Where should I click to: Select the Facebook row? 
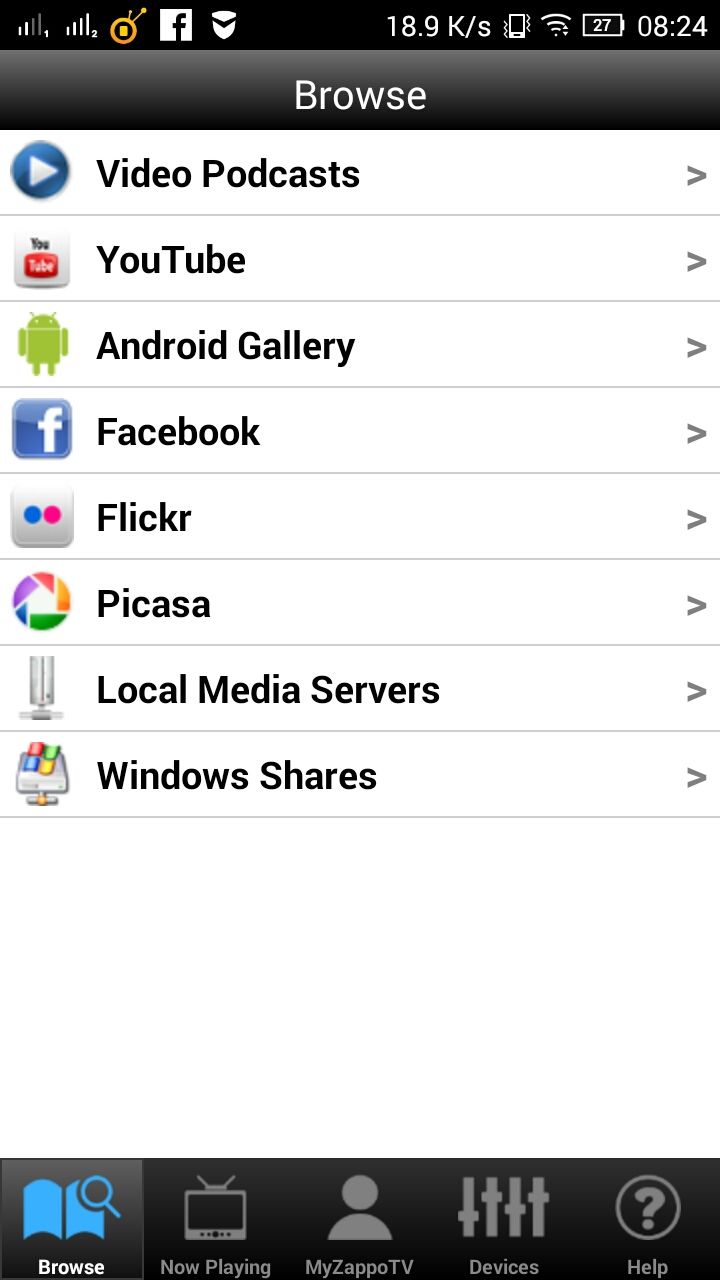pyautogui.click(x=360, y=431)
